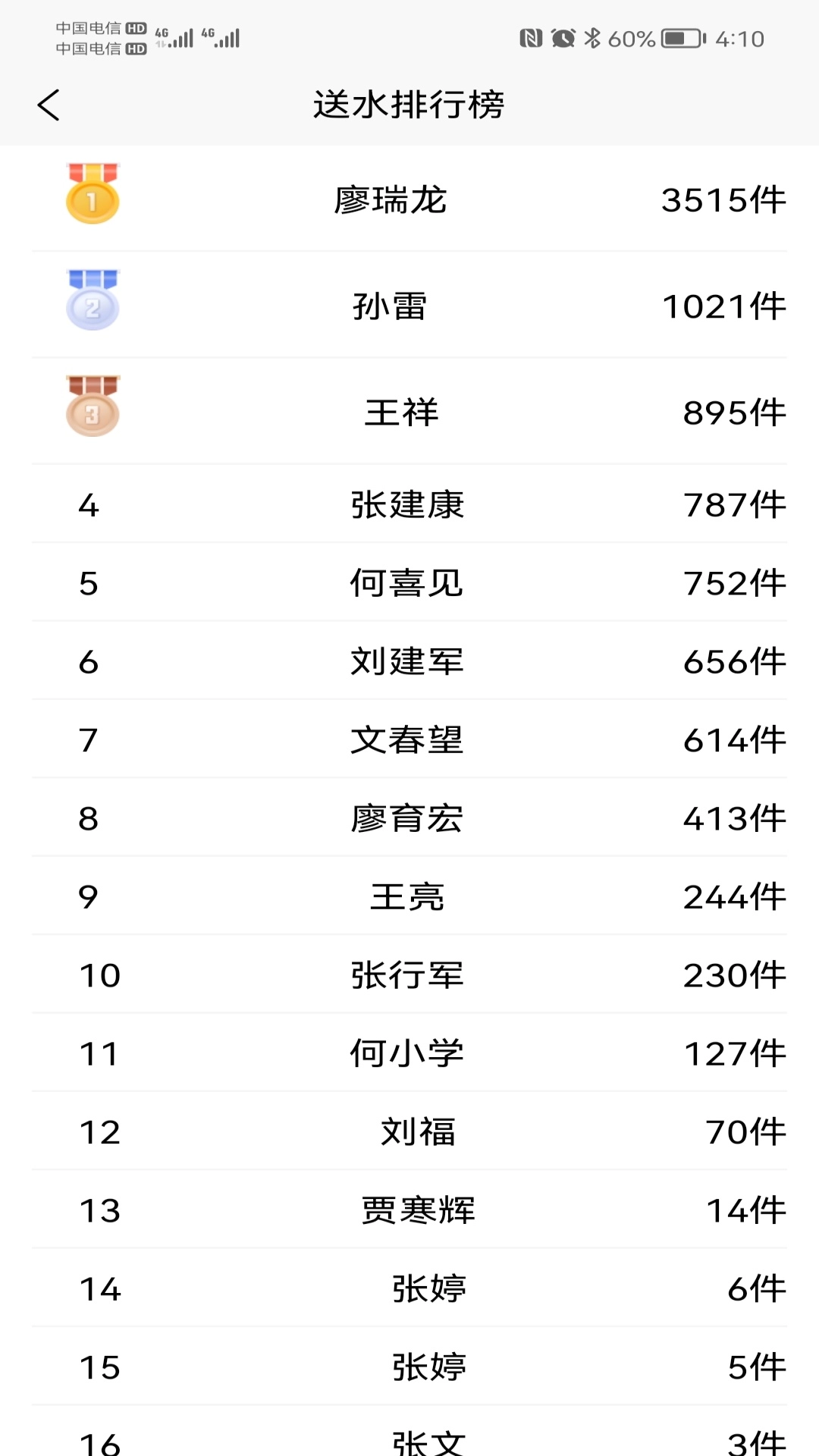Select rank 6 entry 刘建军
This screenshot has height=1456, width=819.
[x=409, y=660]
